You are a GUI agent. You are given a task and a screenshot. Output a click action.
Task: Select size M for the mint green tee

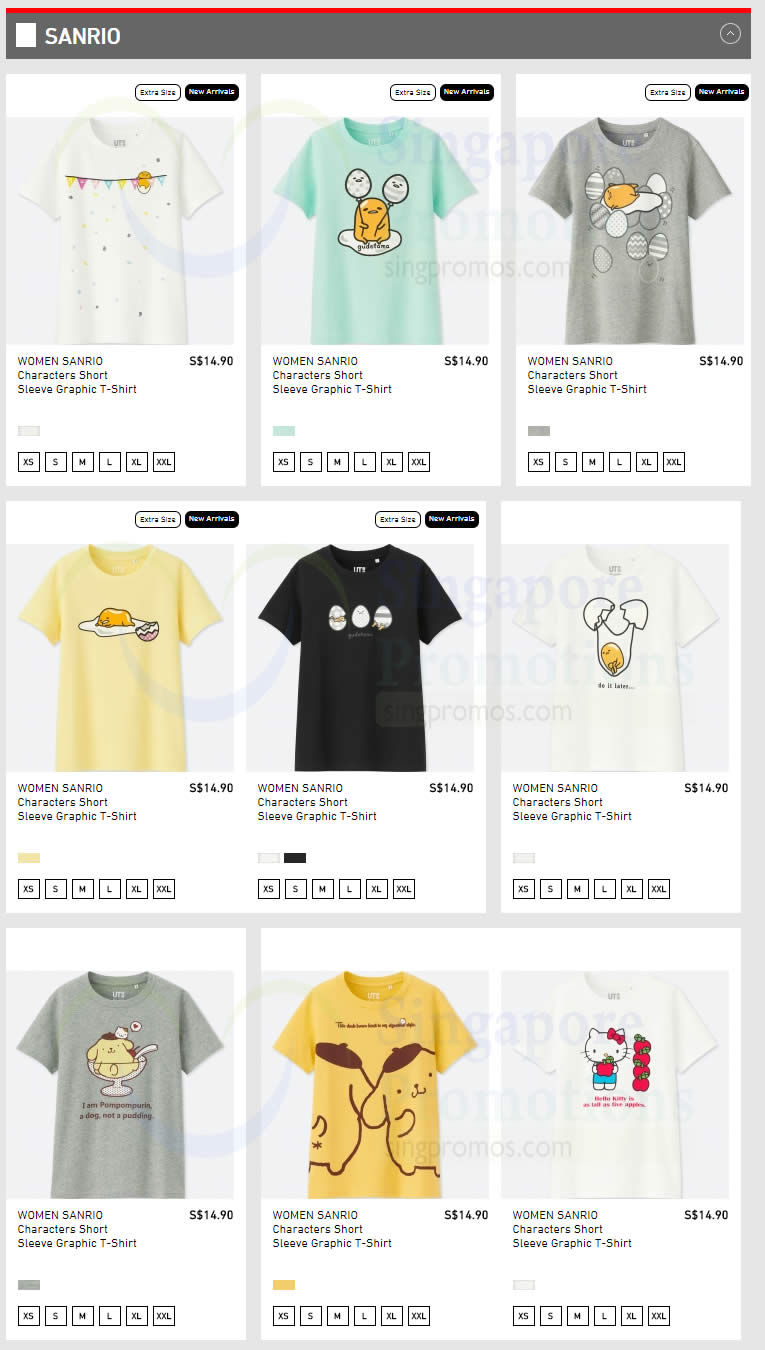coord(338,462)
